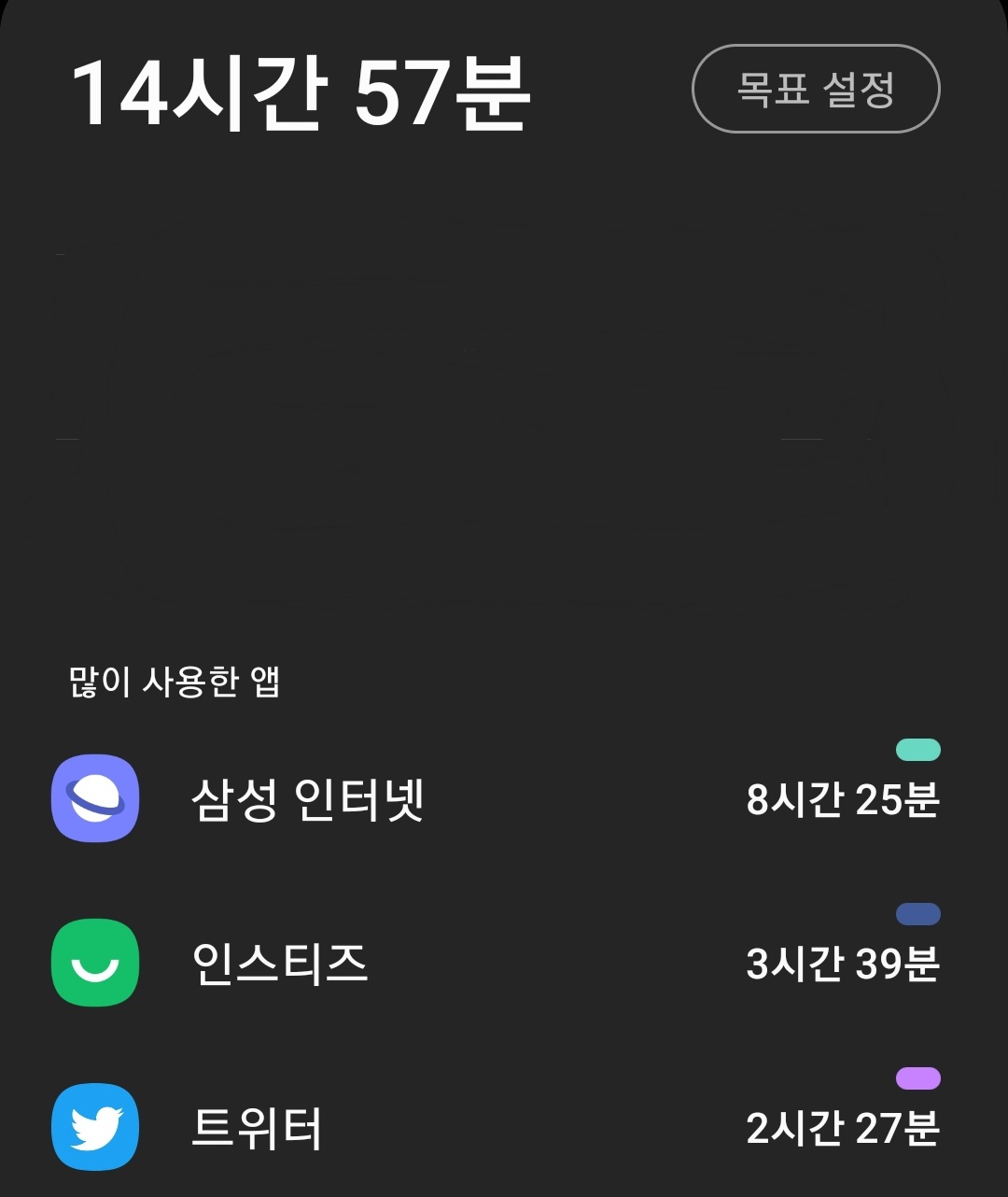Tap the 8시간 25분 time label
The image size is (1008, 1197).
tap(845, 801)
